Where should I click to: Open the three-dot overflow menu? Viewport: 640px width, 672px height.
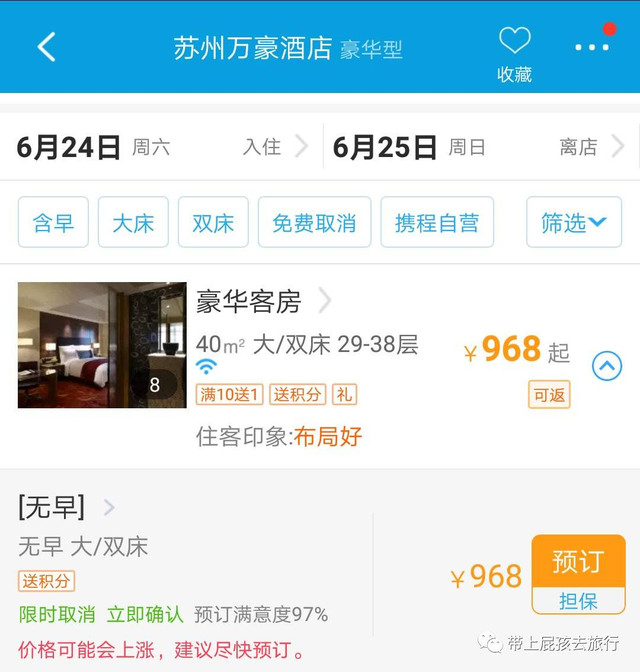tap(592, 47)
